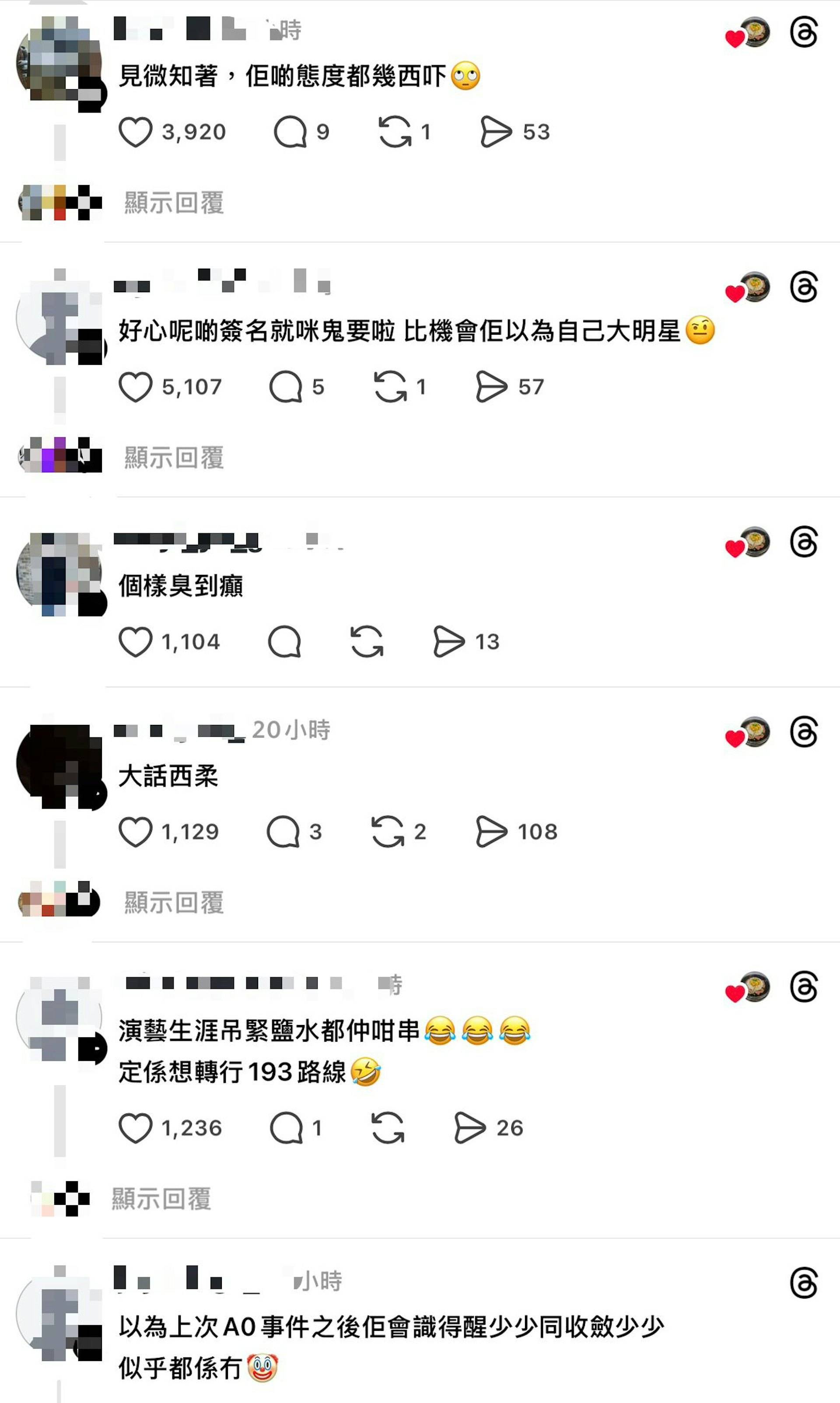
Task: Show replies under the 193 路線 comment
Action: [161, 1199]
